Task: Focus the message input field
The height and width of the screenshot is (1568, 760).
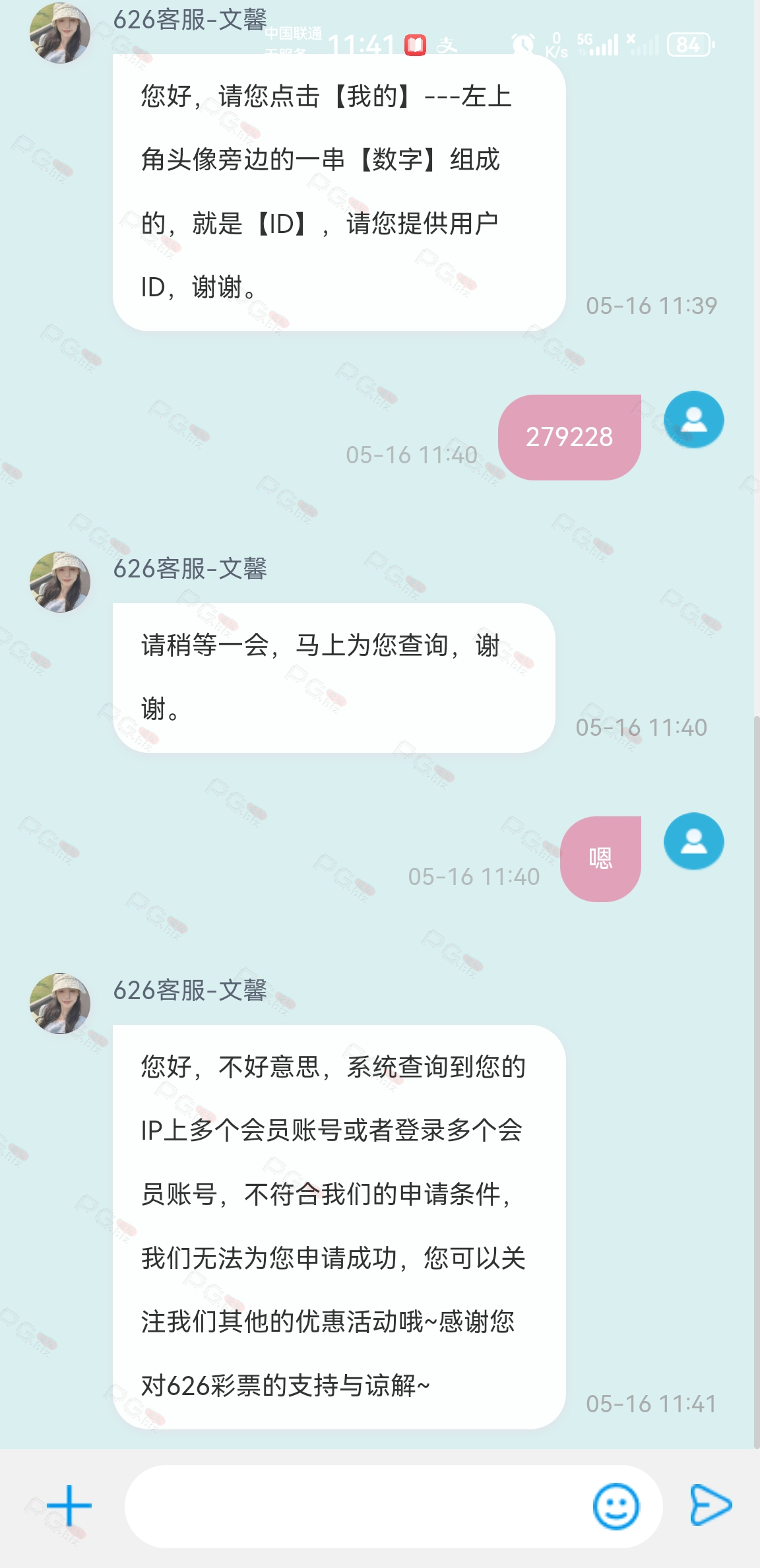Action: 356,1507
